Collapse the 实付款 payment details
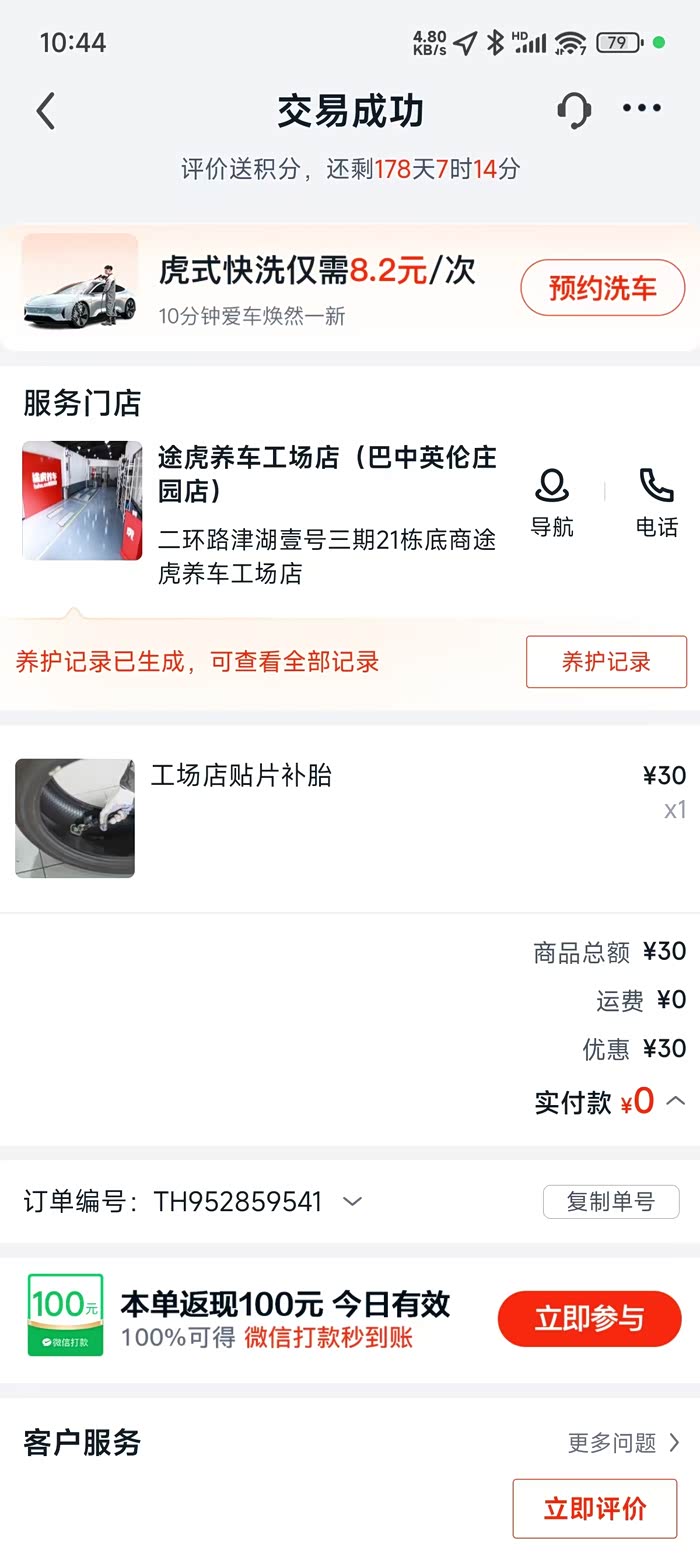Viewport: 700px width, 1557px height. tap(676, 1101)
